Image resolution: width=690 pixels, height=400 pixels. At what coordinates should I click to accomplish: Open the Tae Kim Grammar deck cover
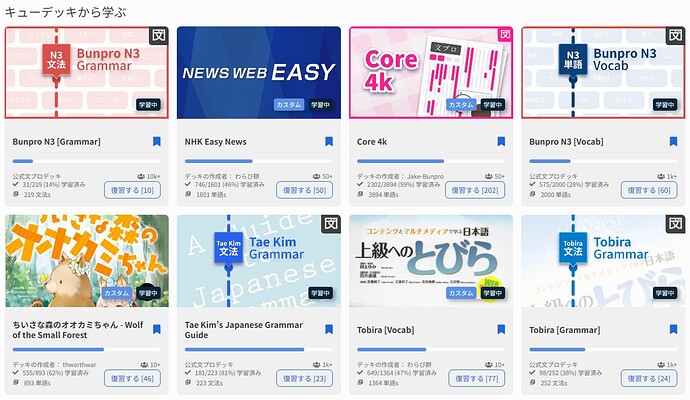258,260
